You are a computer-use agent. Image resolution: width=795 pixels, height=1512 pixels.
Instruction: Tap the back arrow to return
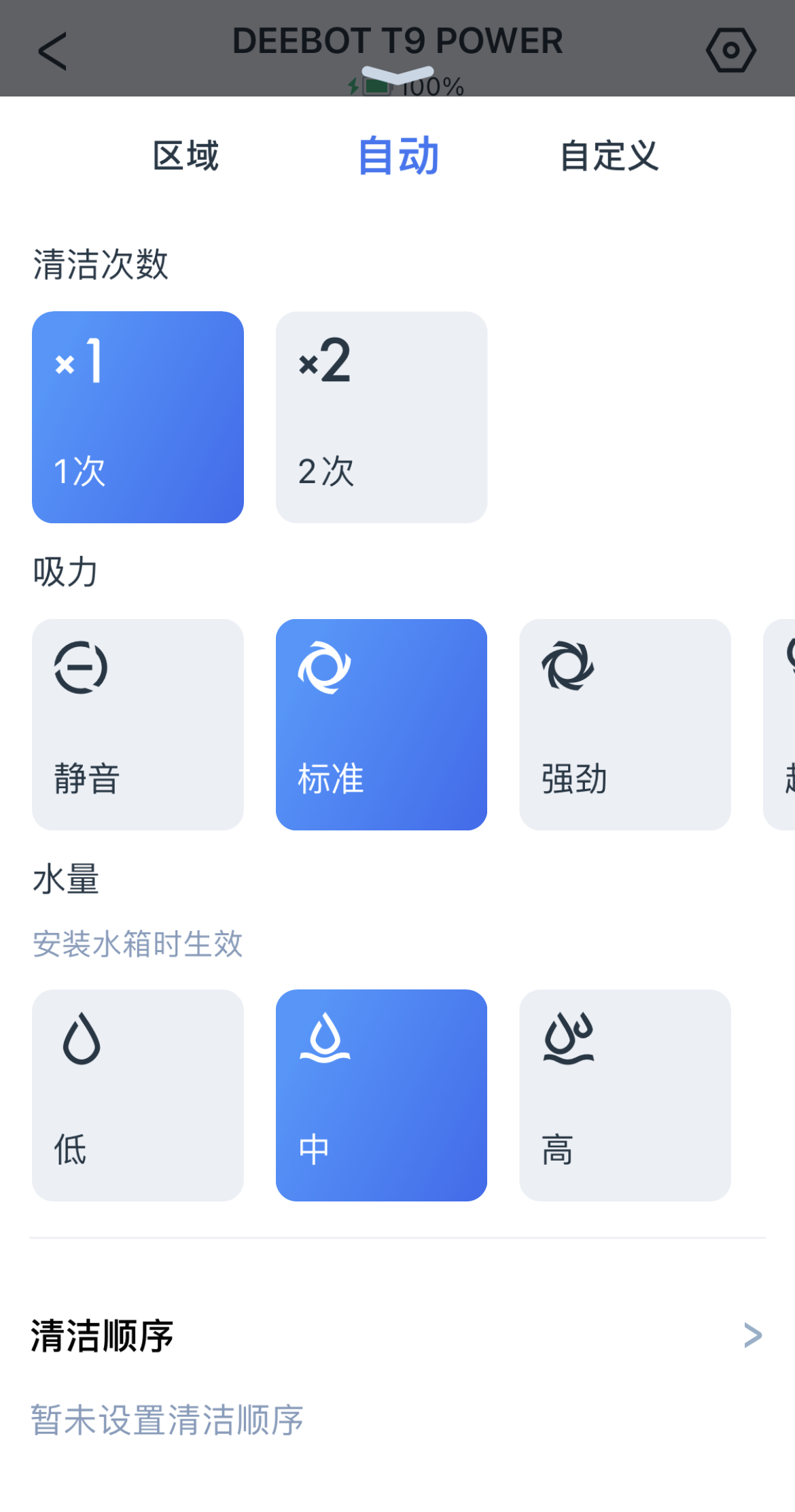[x=53, y=50]
